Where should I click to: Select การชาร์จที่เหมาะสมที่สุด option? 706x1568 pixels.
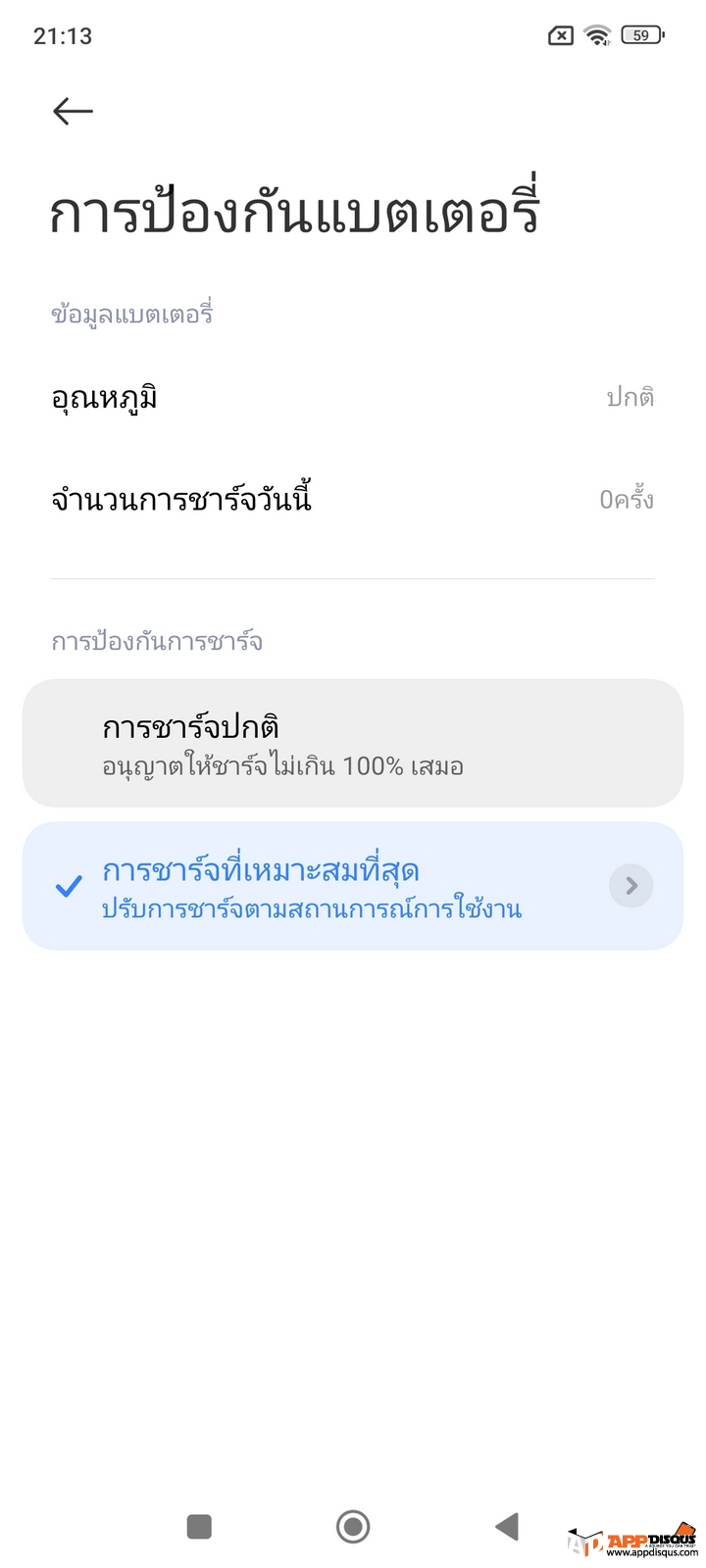(x=353, y=886)
